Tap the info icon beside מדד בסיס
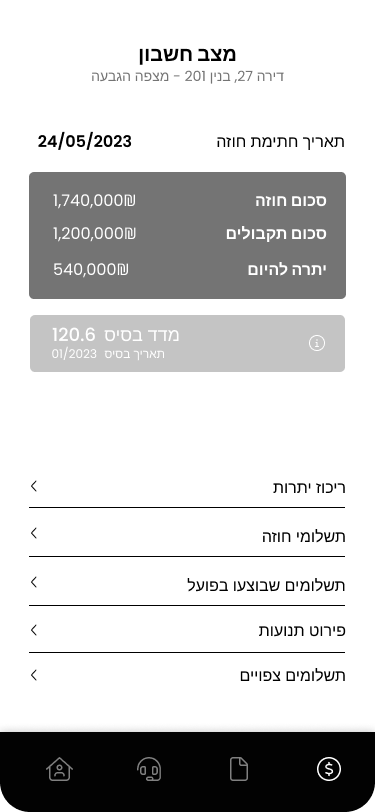375x812 pixels. pyautogui.click(x=316, y=343)
